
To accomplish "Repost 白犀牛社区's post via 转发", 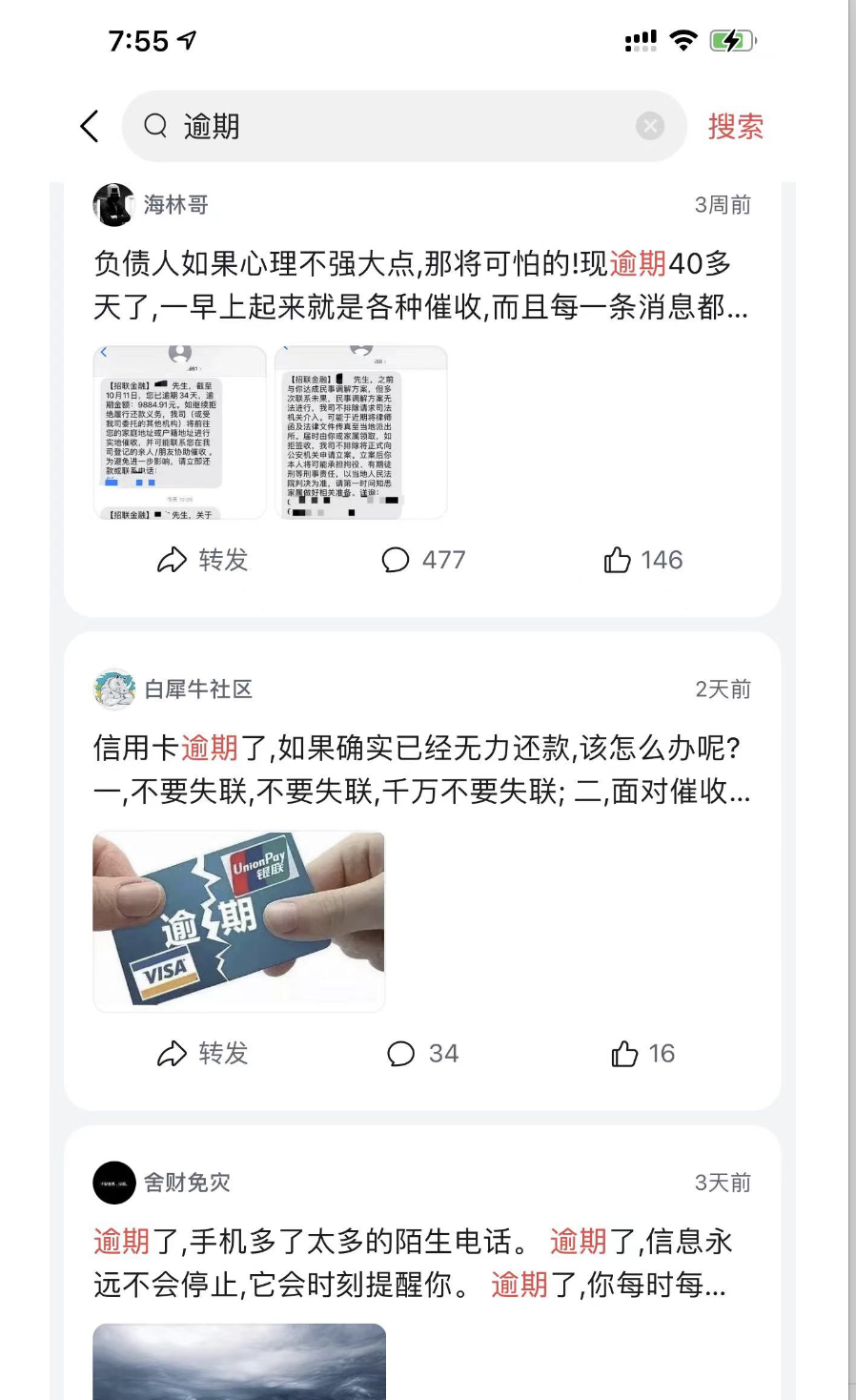I will 203,1054.
